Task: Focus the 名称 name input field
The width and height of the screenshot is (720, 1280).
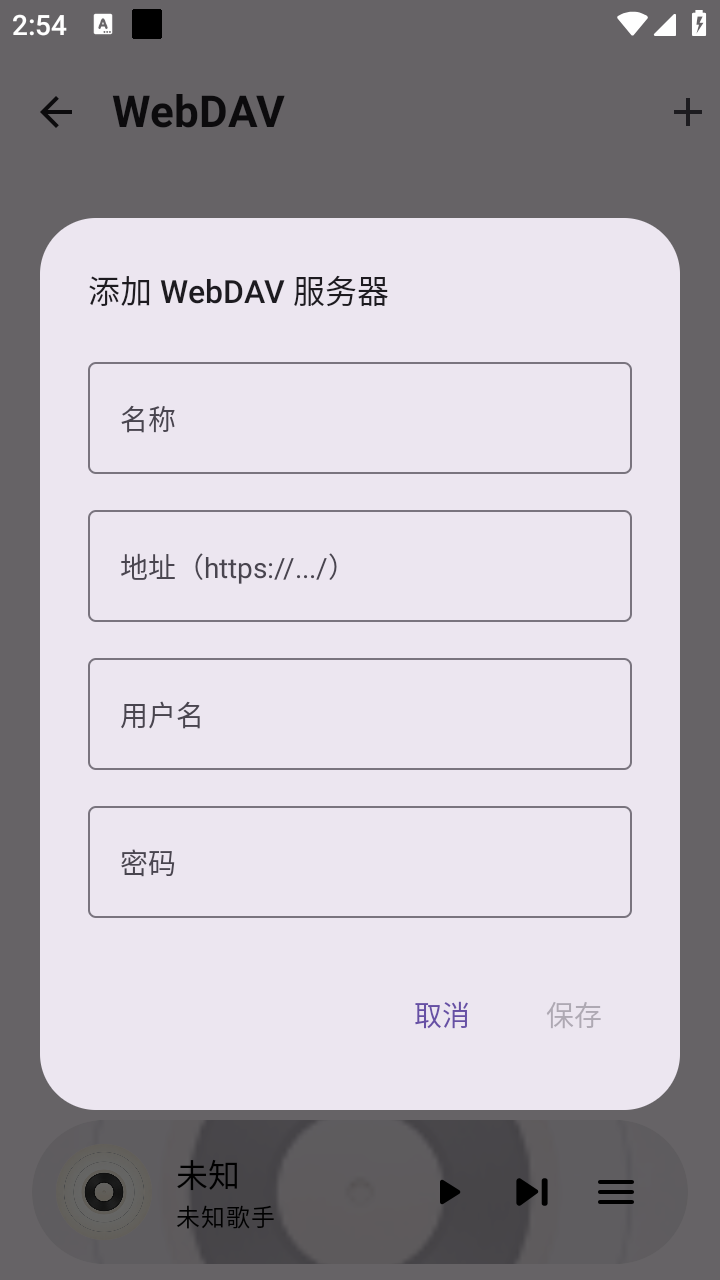Action: [x=360, y=417]
